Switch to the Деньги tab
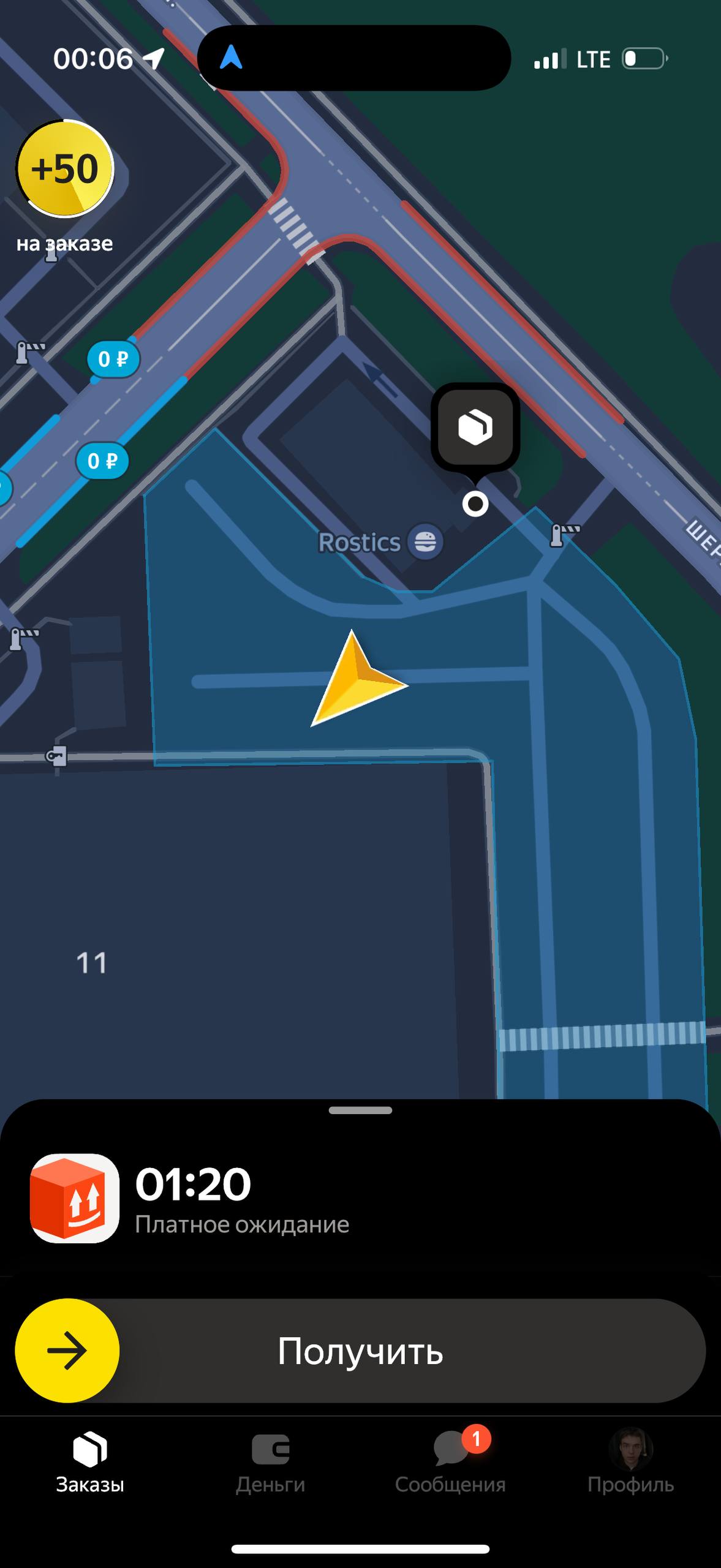The height and width of the screenshot is (1568, 721). point(270,1461)
